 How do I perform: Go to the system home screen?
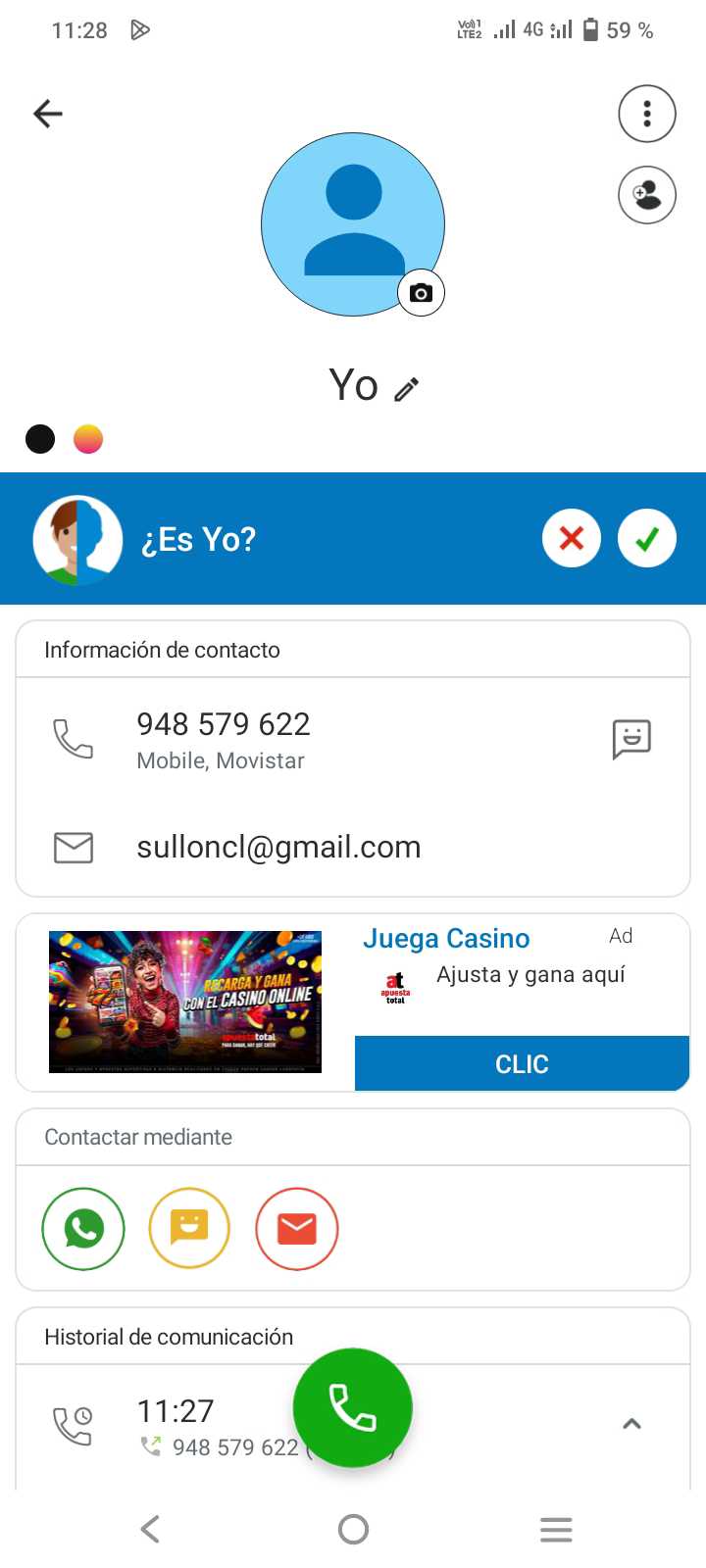[353, 1529]
